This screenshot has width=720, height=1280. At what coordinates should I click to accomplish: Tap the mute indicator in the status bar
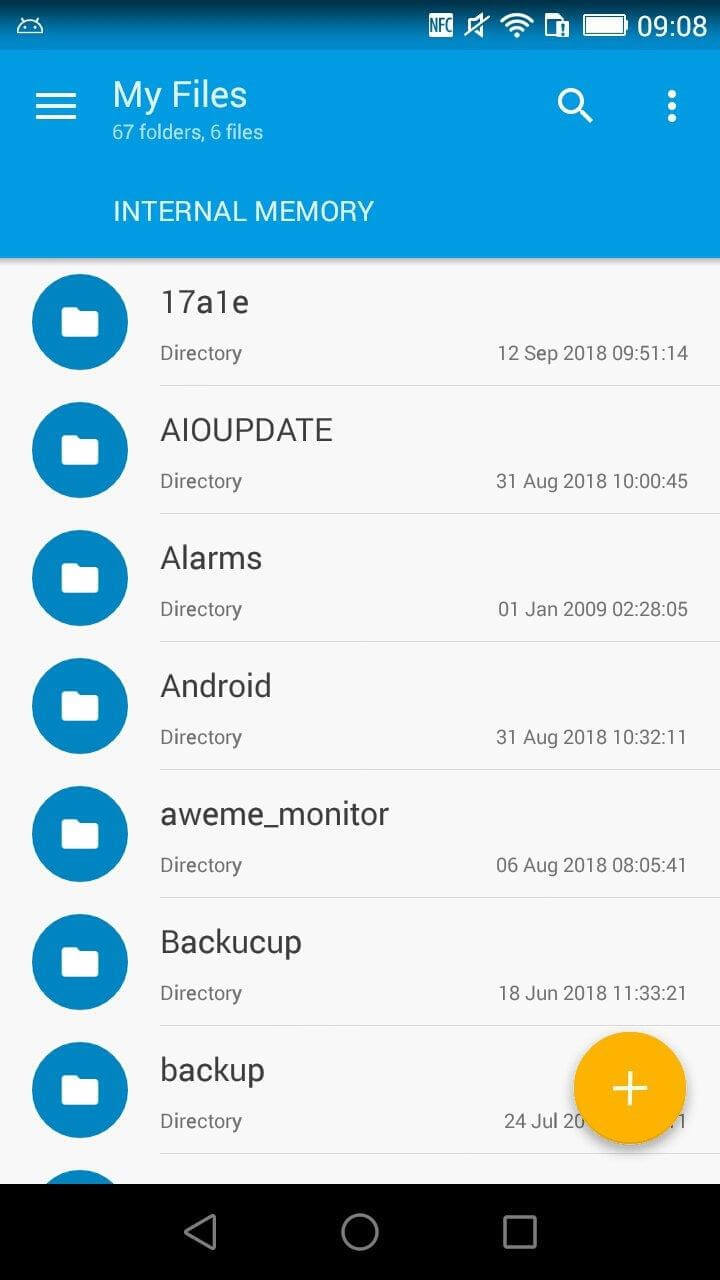point(477,24)
